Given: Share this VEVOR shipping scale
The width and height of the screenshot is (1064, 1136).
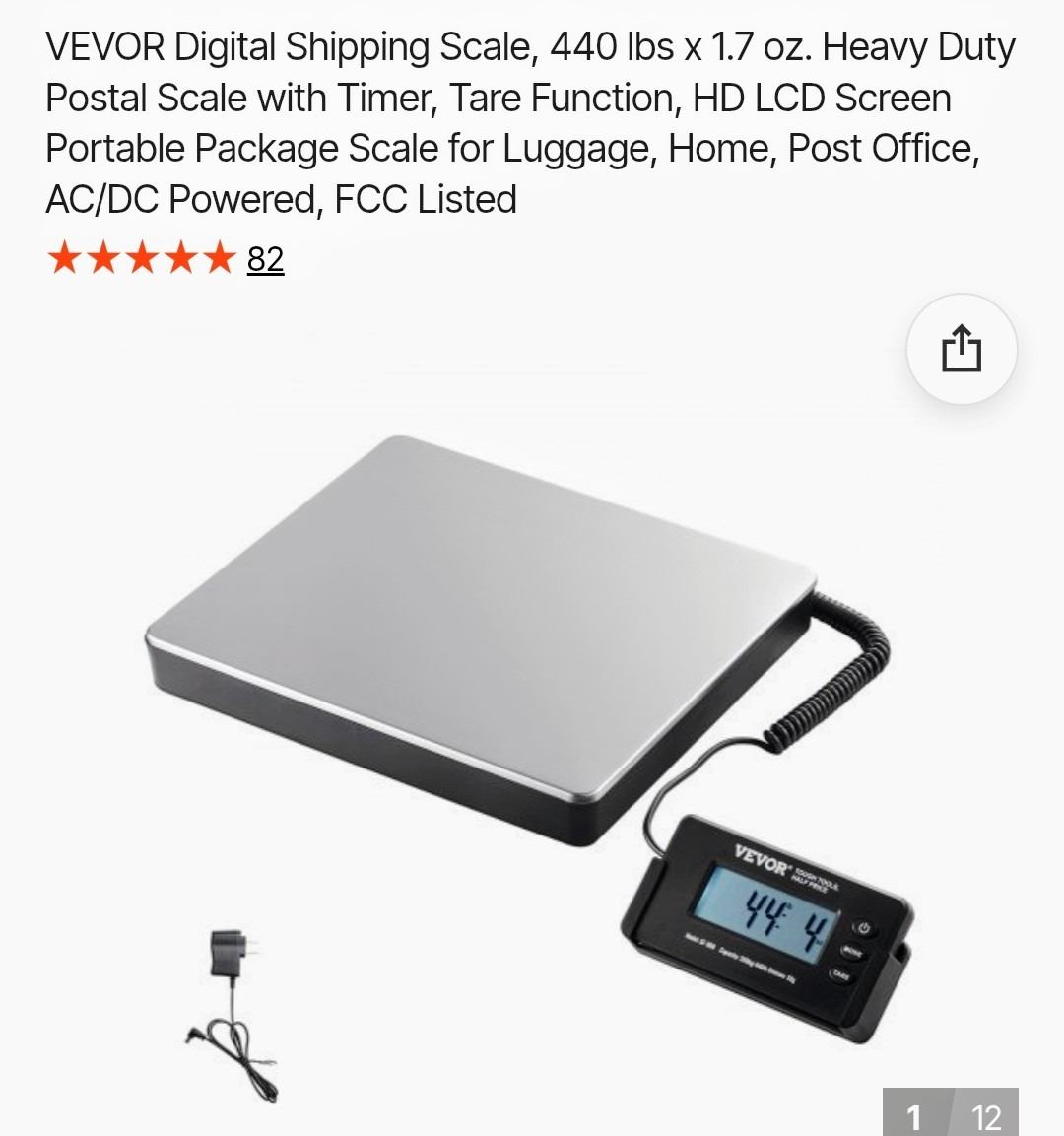Looking at the screenshot, I should (961, 349).
